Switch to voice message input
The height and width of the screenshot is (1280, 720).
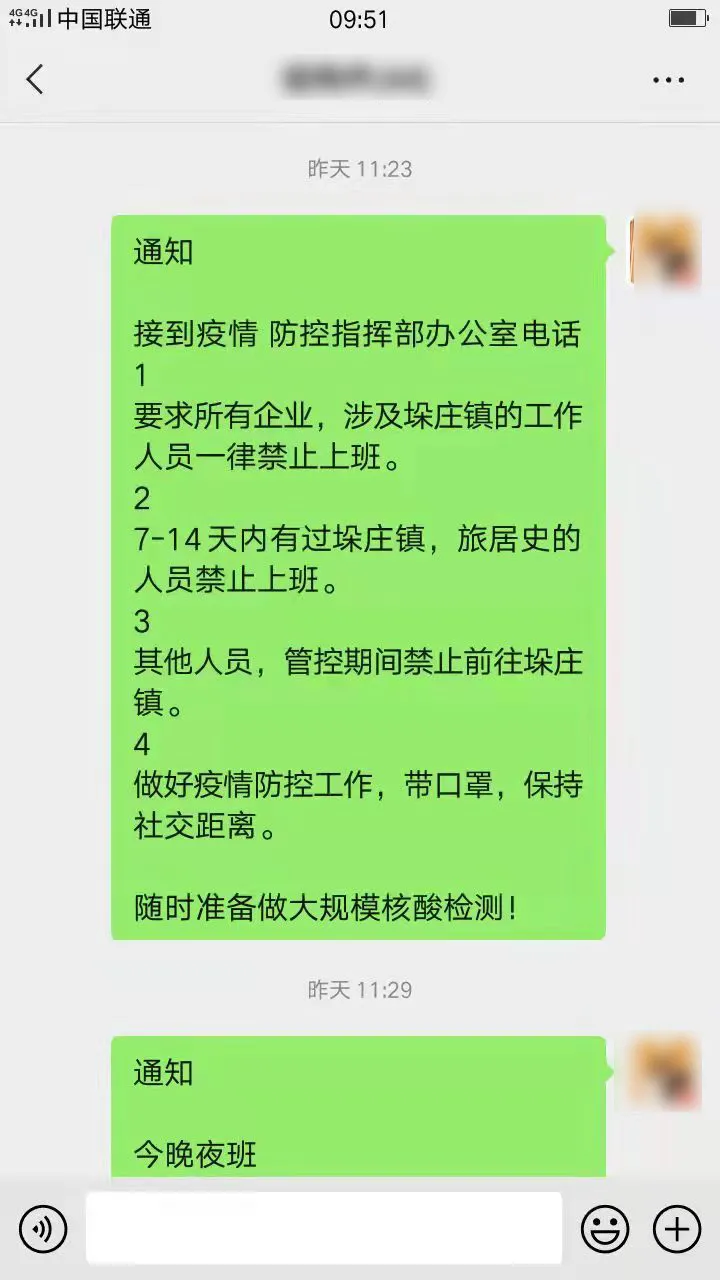point(43,1228)
